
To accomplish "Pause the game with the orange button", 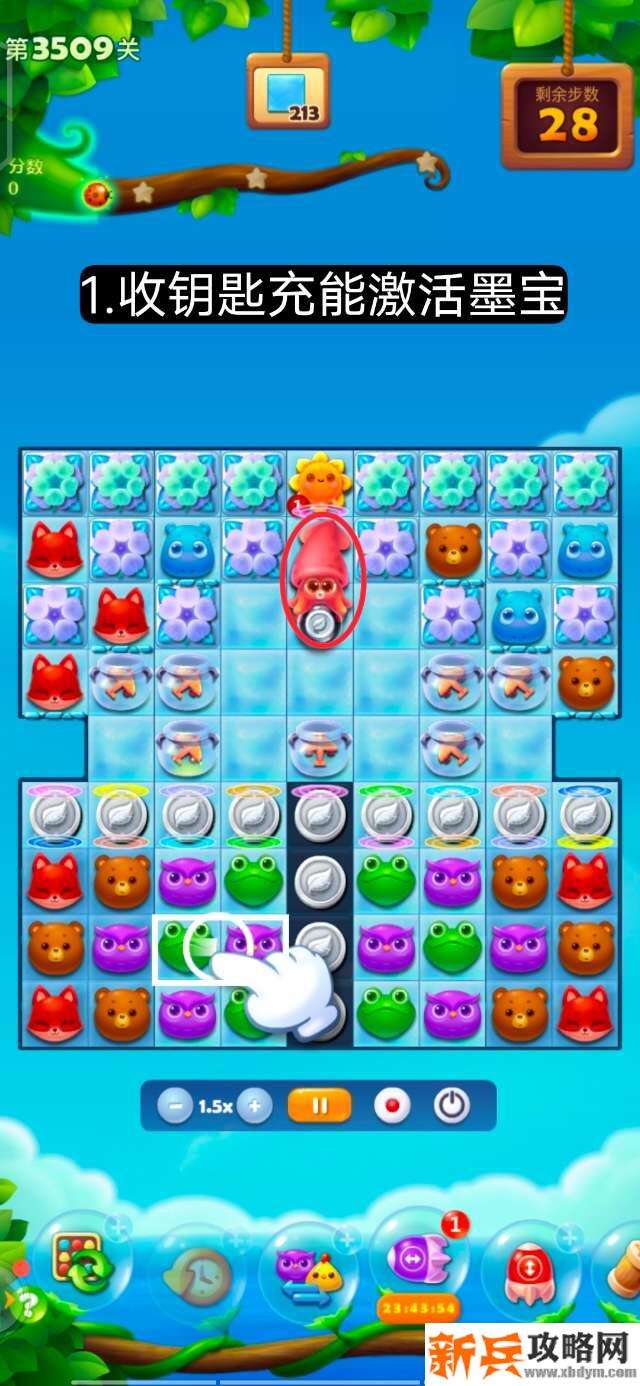I will point(320,1106).
